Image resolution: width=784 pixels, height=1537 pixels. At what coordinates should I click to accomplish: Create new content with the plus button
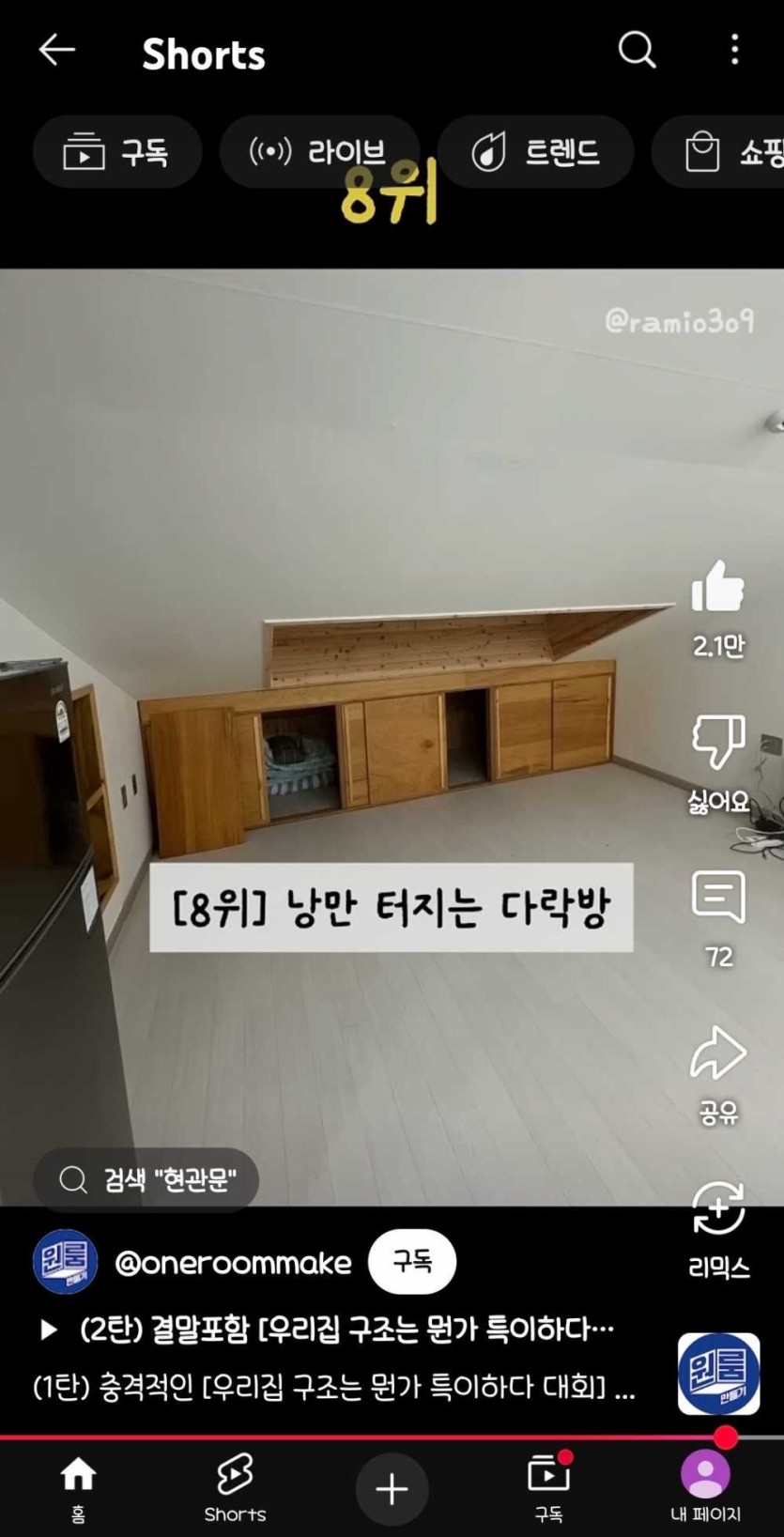[392, 1488]
